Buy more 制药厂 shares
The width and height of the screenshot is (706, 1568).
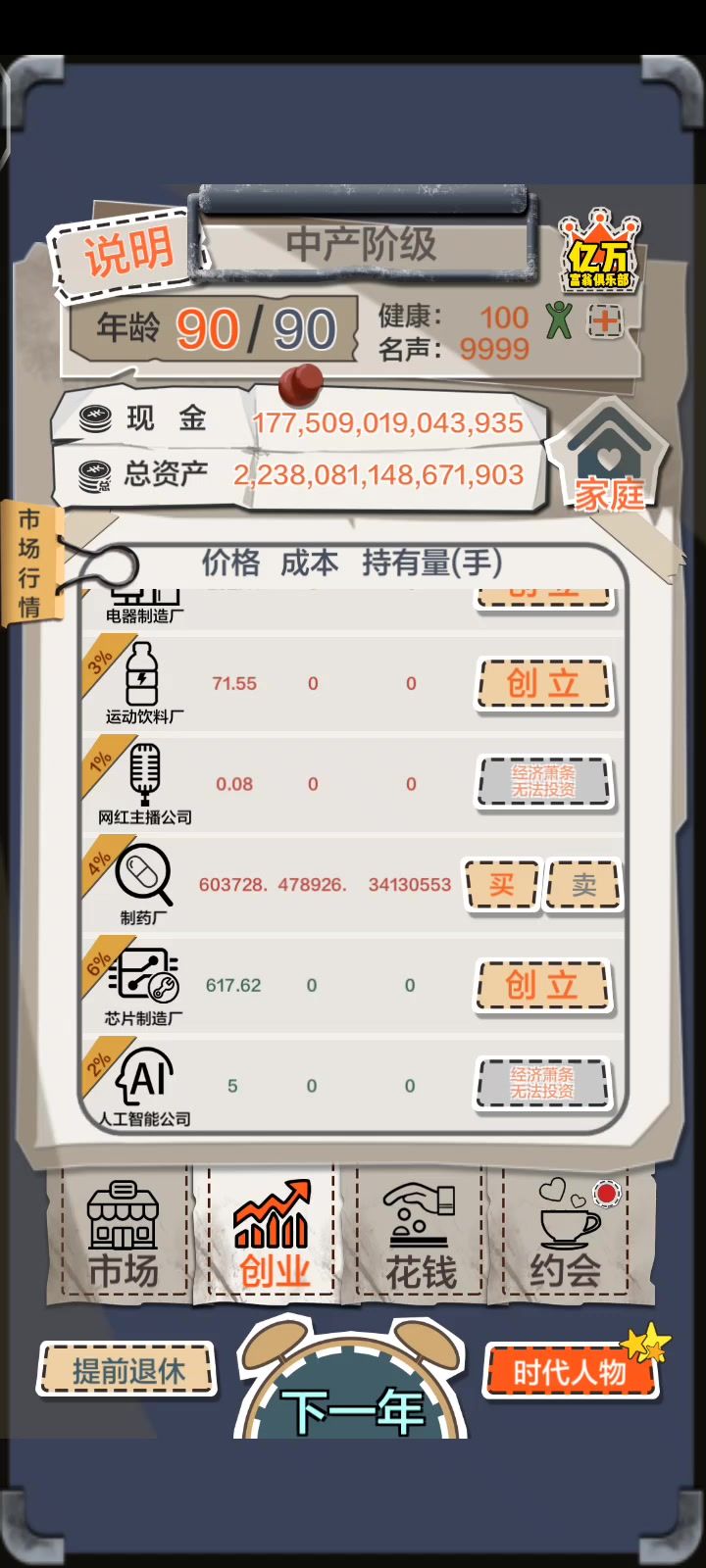pyautogui.click(x=501, y=885)
